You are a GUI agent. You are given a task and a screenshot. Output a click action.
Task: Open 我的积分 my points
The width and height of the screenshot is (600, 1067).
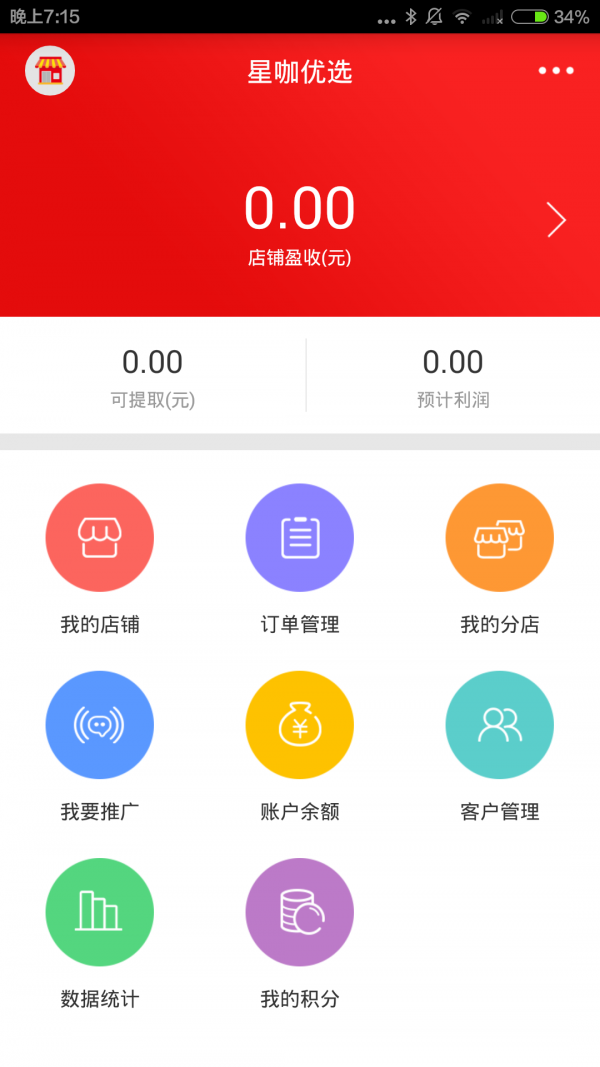[x=300, y=912]
